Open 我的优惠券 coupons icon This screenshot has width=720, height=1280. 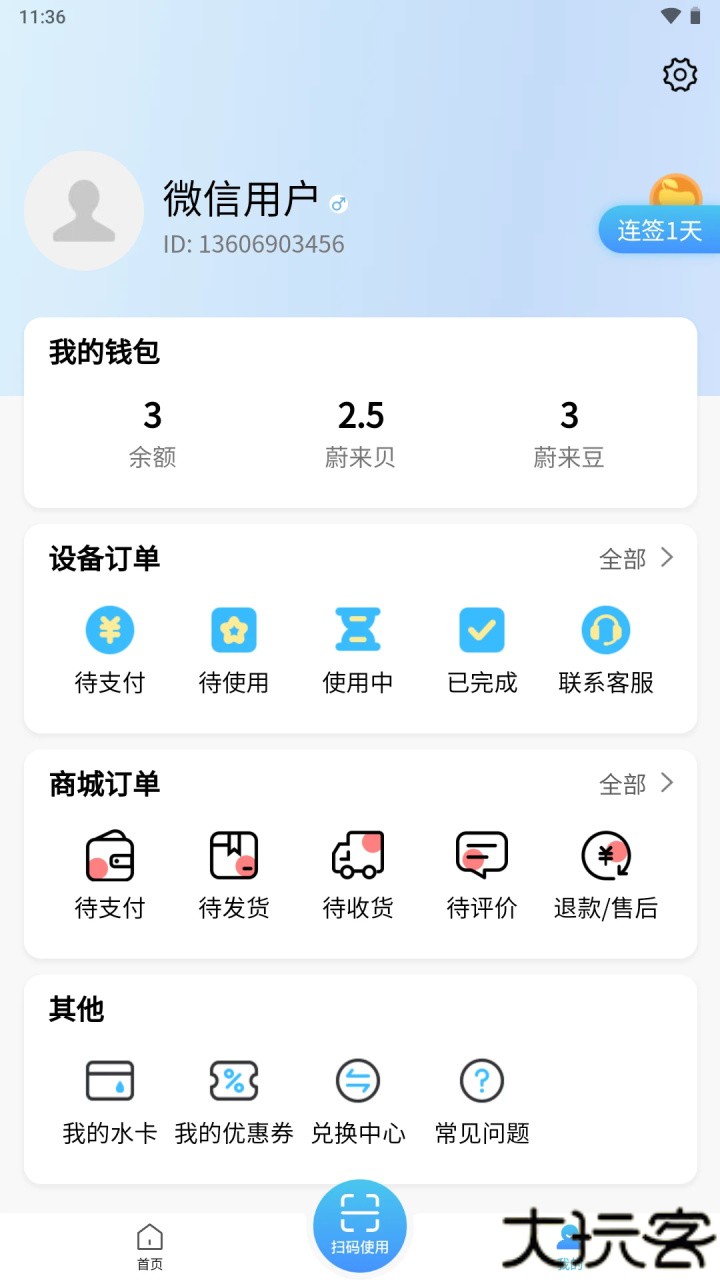click(234, 1080)
